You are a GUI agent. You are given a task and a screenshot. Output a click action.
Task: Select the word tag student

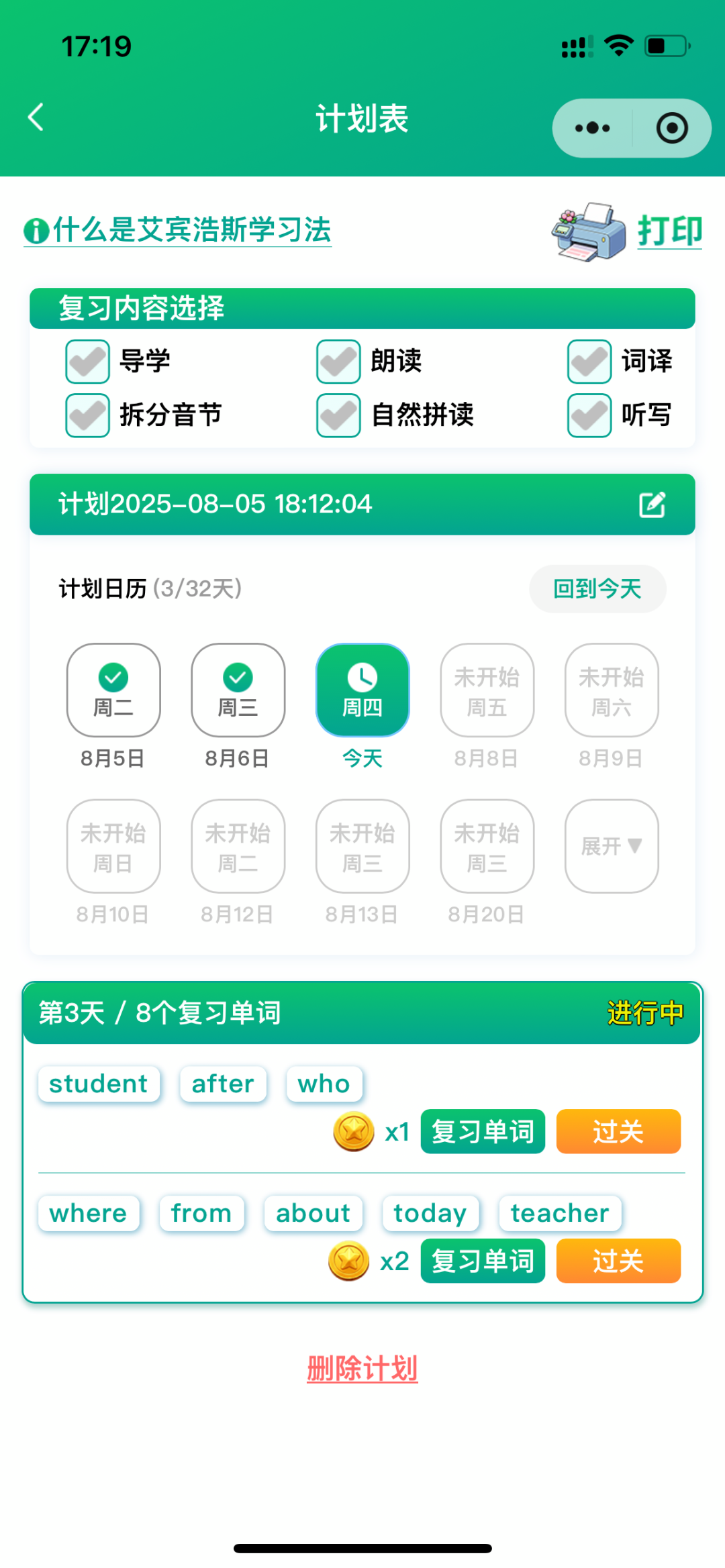pos(98,1083)
